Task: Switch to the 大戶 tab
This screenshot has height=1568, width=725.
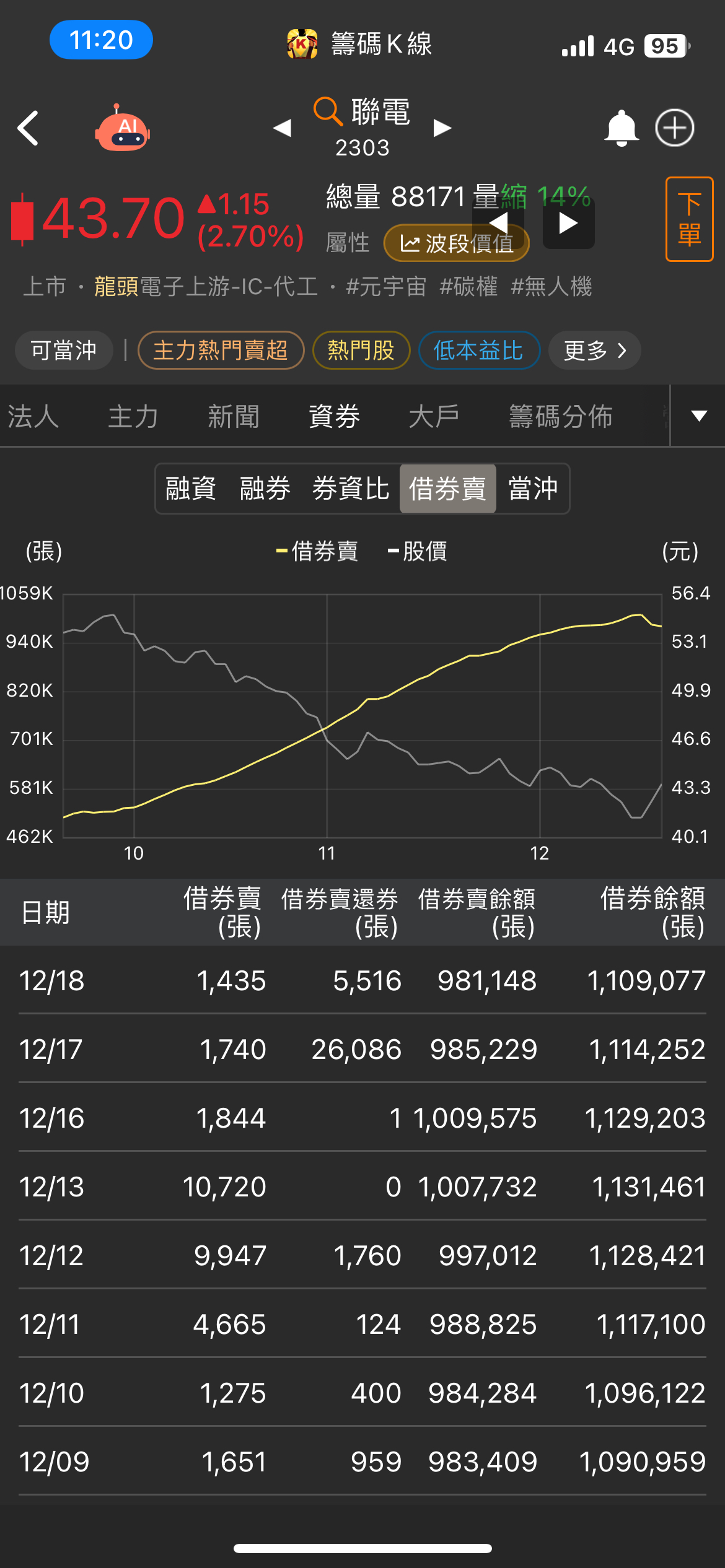Action: tap(434, 416)
